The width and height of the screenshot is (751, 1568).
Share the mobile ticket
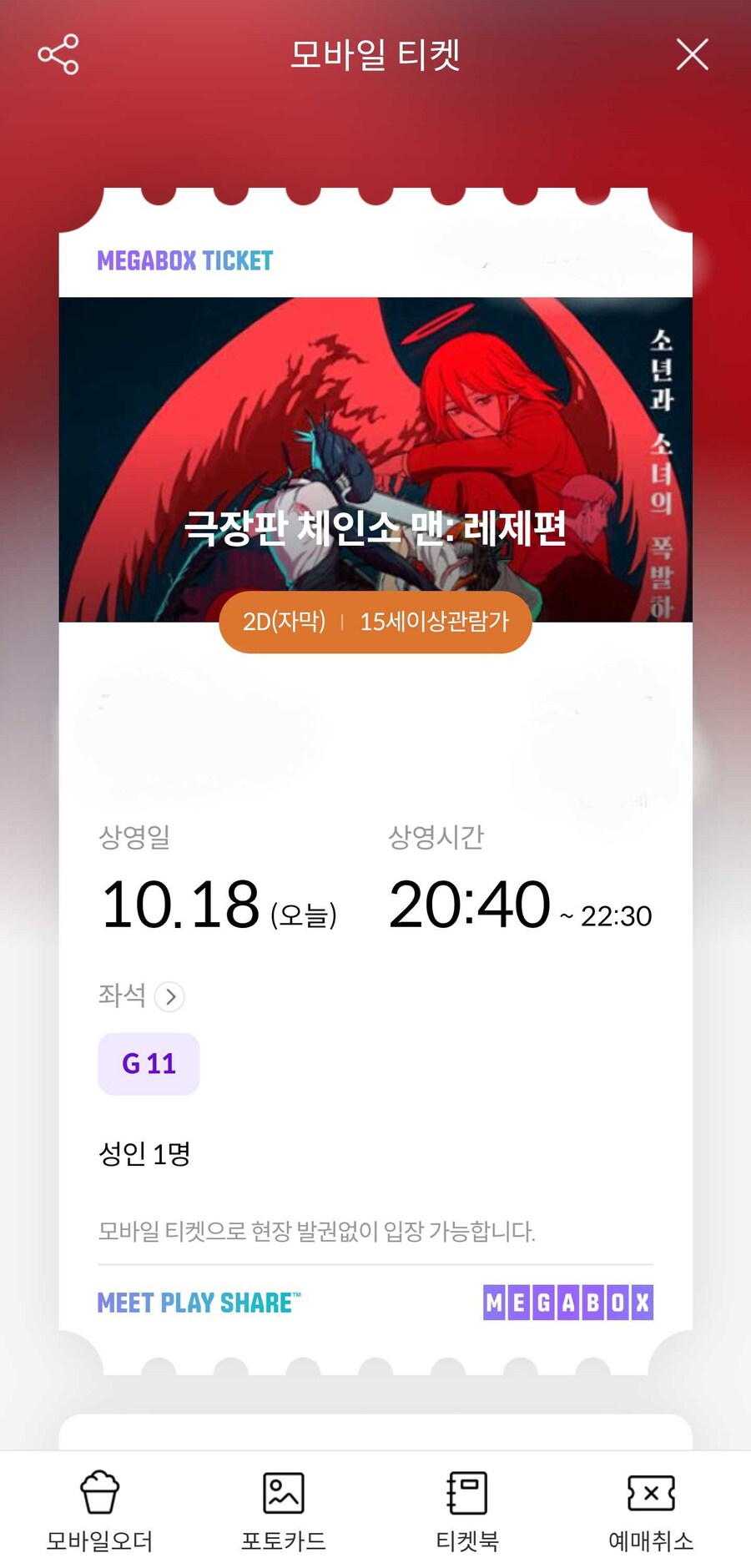tap(58, 55)
